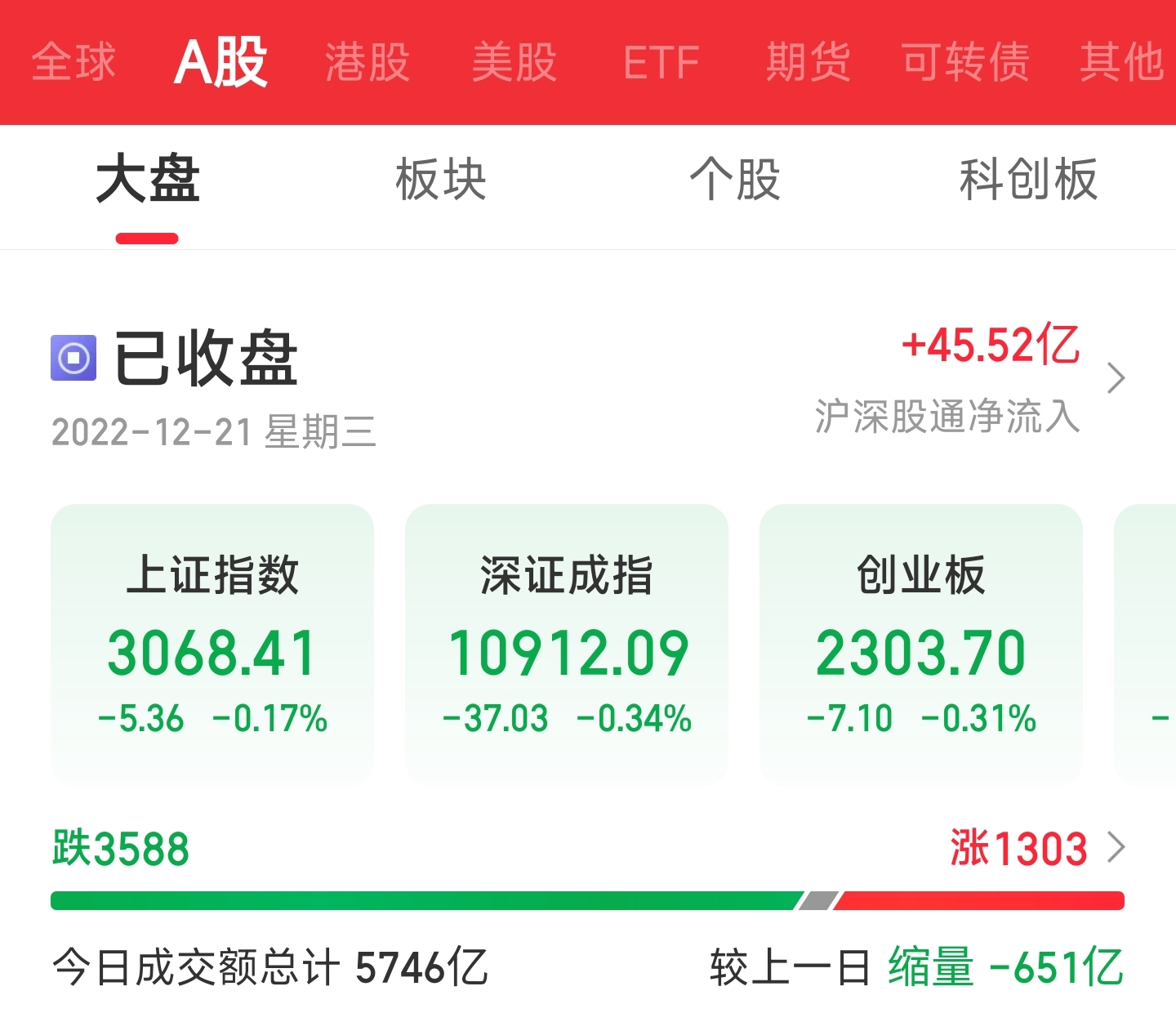Switch to the 科创板 sub-tab
The image size is (1176, 1031).
(1028, 180)
